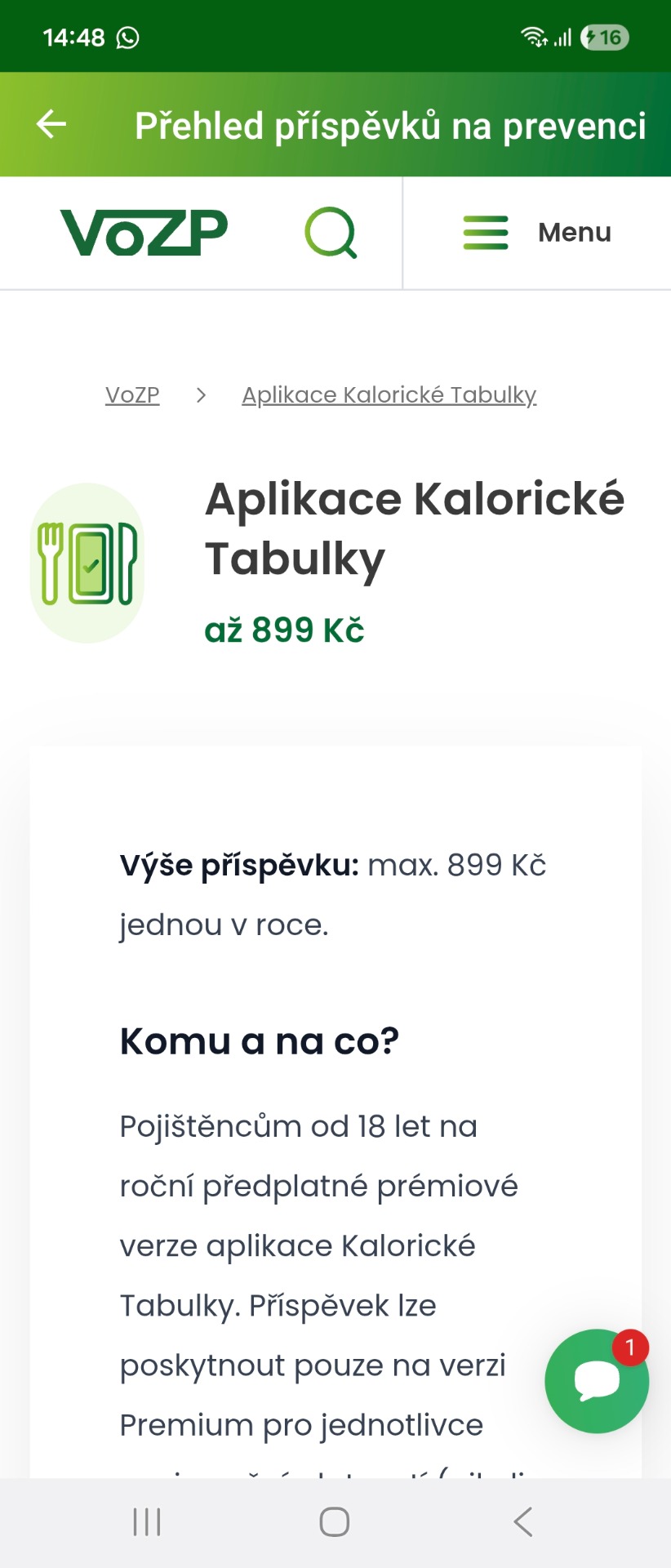Open the chat bubble with one notification

click(597, 1381)
